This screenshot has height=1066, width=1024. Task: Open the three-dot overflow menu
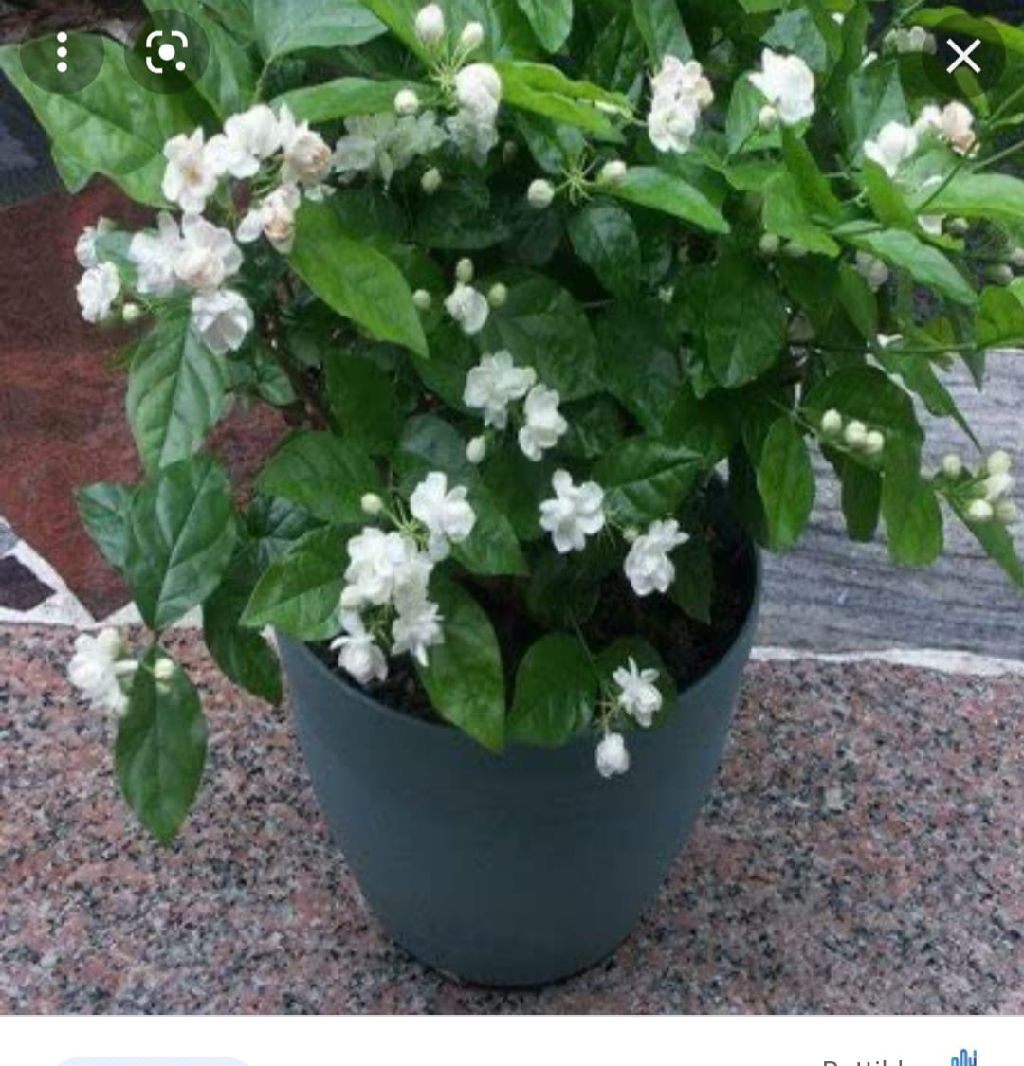pyautogui.click(x=62, y=53)
